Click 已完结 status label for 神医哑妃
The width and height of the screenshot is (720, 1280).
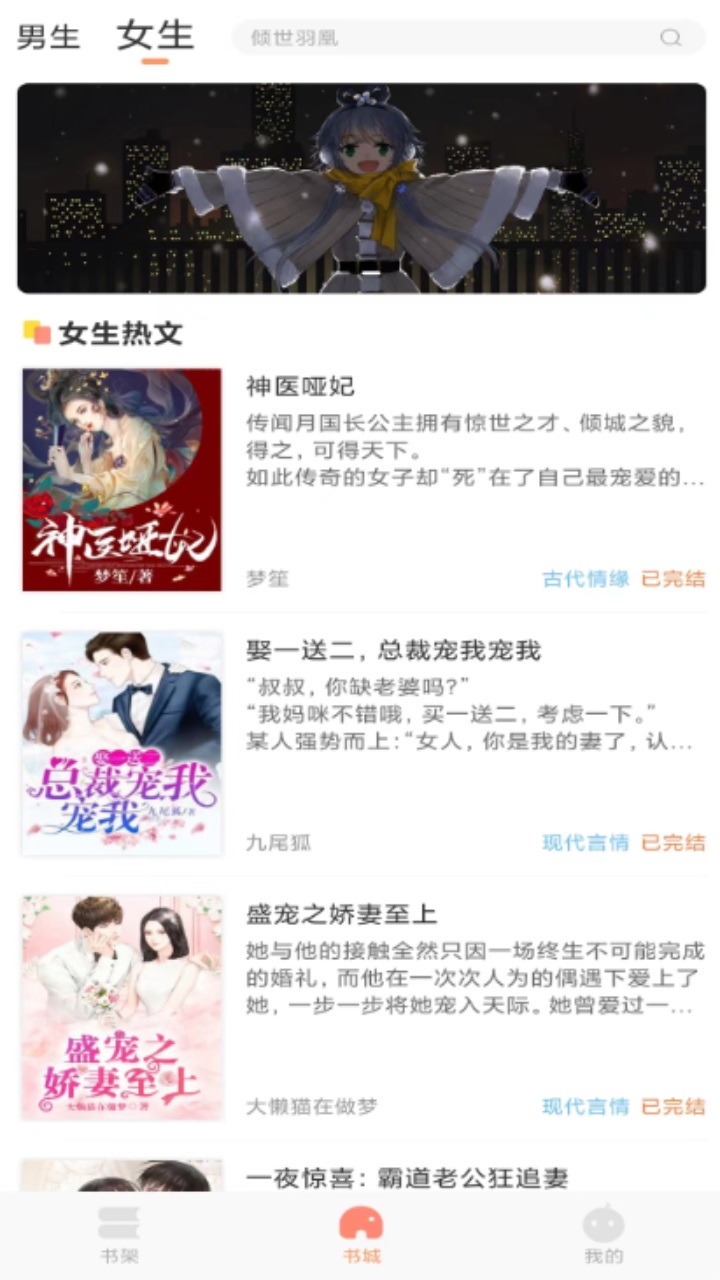672,579
